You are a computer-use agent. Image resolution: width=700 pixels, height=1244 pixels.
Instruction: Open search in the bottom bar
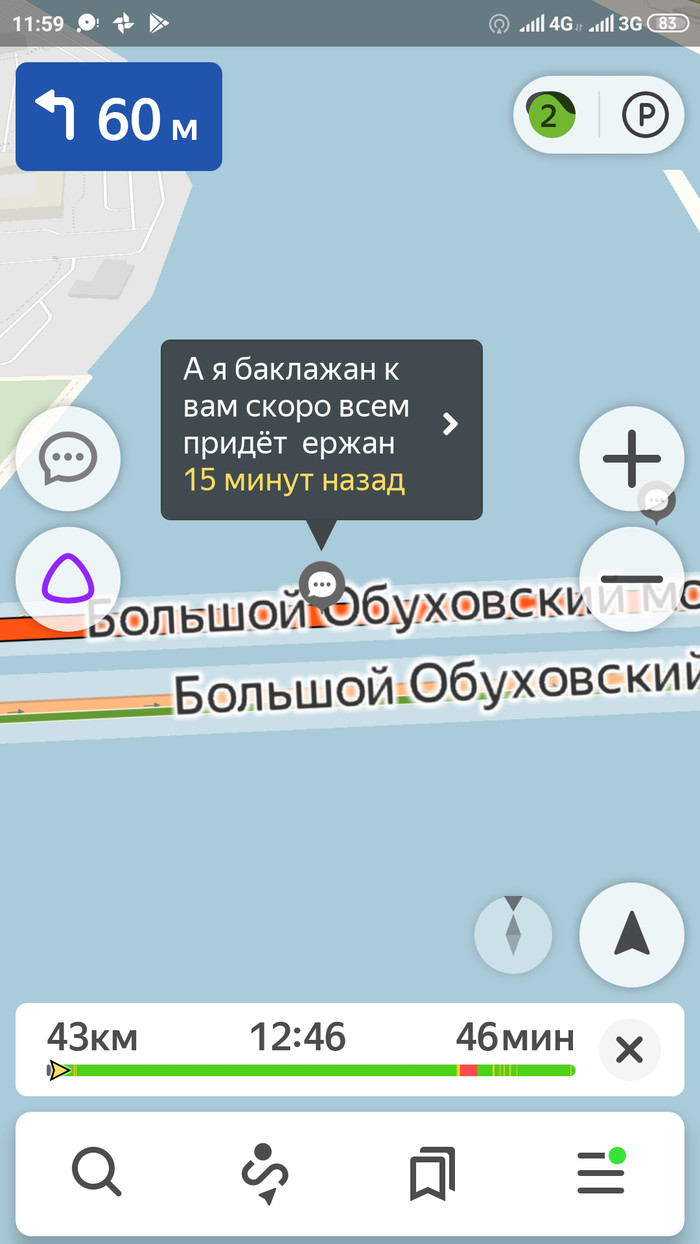[96, 1173]
